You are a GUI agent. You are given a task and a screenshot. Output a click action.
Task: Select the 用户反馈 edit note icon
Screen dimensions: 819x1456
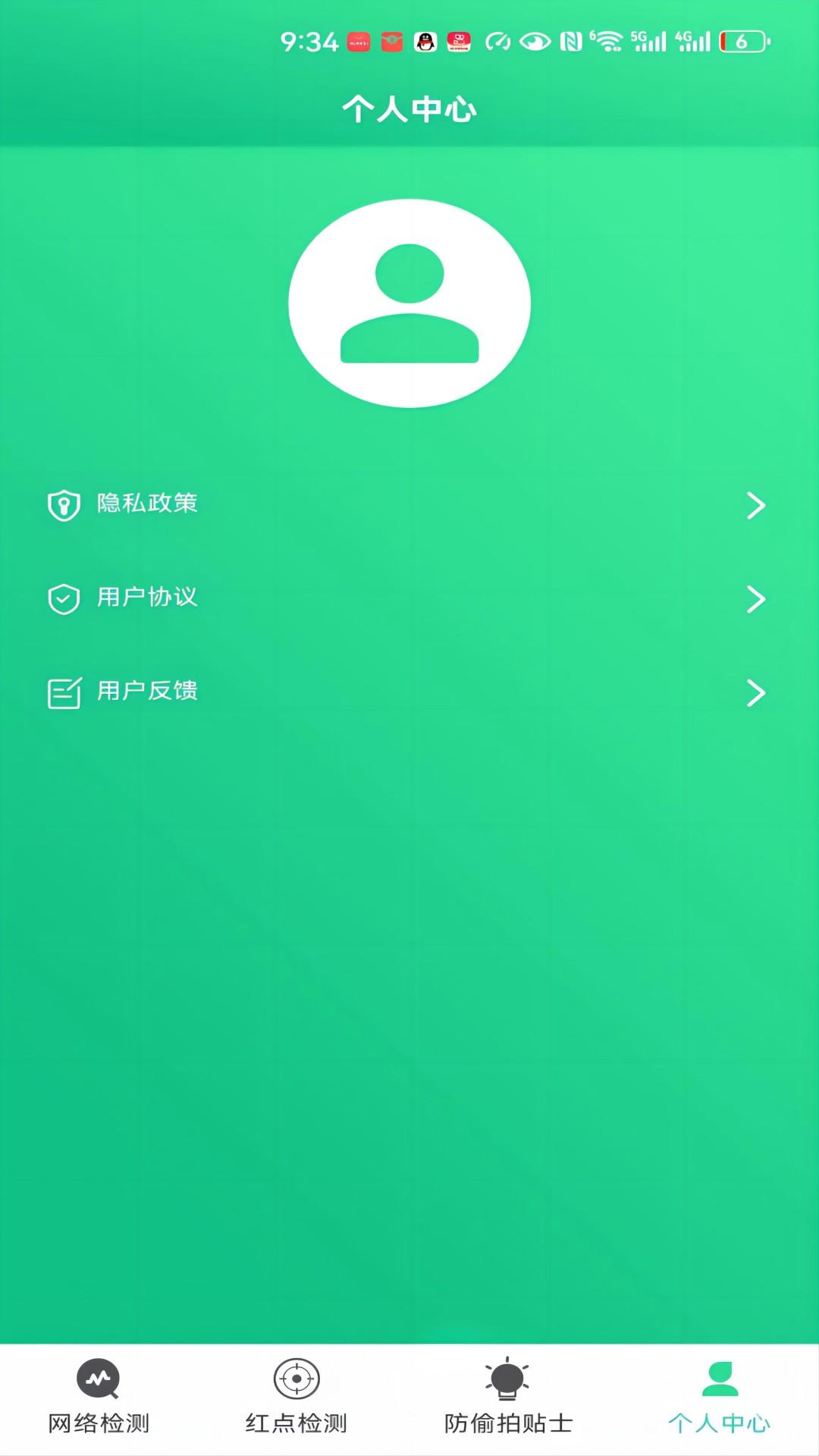point(65,692)
